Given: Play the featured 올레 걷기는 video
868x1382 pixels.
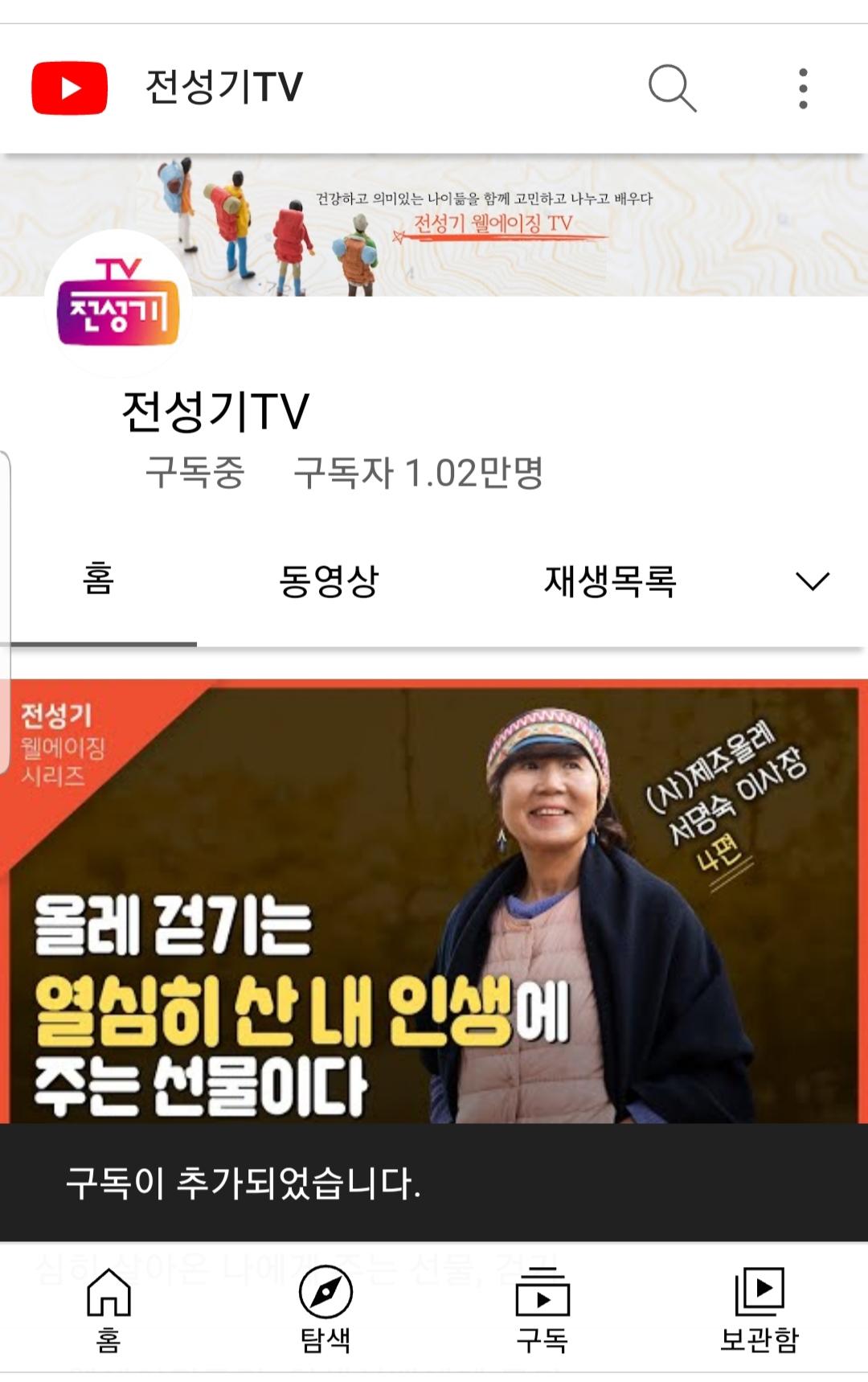Looking at the screenshot, I should coord(434,900).
